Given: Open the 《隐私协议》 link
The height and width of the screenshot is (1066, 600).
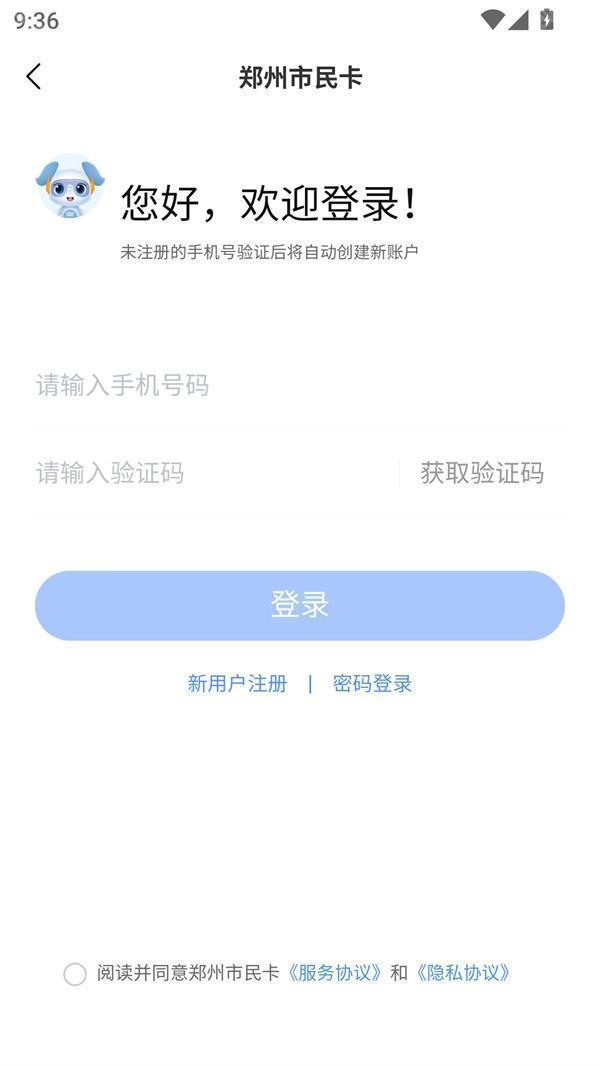Looking at the screenshot, I should click(462, 973).
